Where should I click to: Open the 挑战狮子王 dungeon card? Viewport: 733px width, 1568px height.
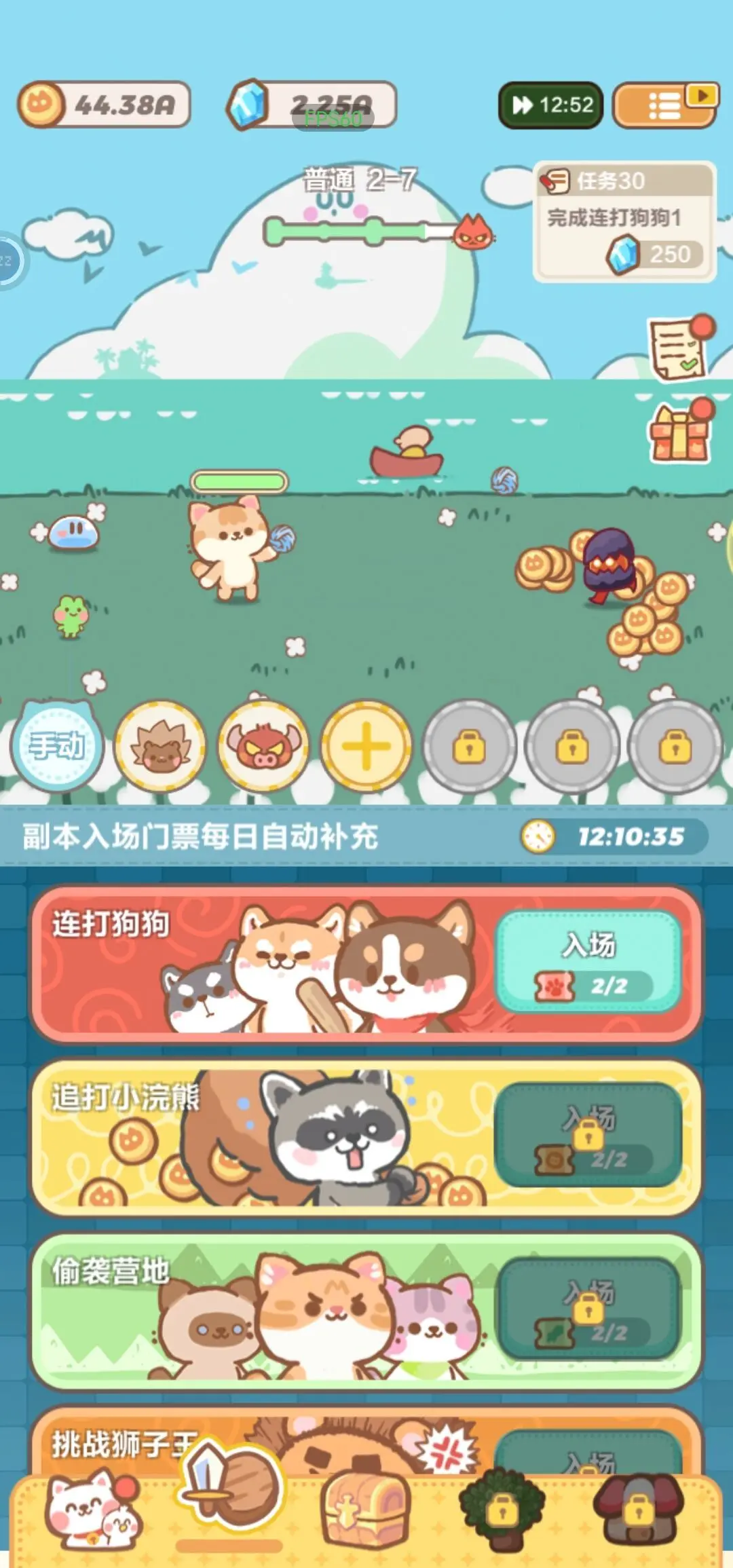click(x=271, y=1439)
